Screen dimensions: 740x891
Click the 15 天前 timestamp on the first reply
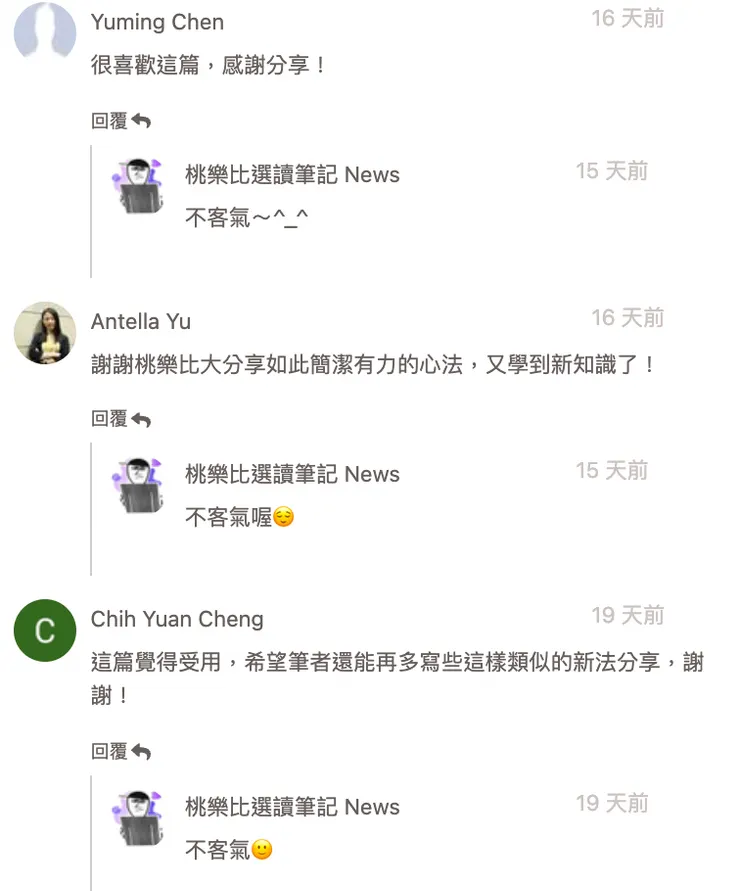tap(611, 171)
